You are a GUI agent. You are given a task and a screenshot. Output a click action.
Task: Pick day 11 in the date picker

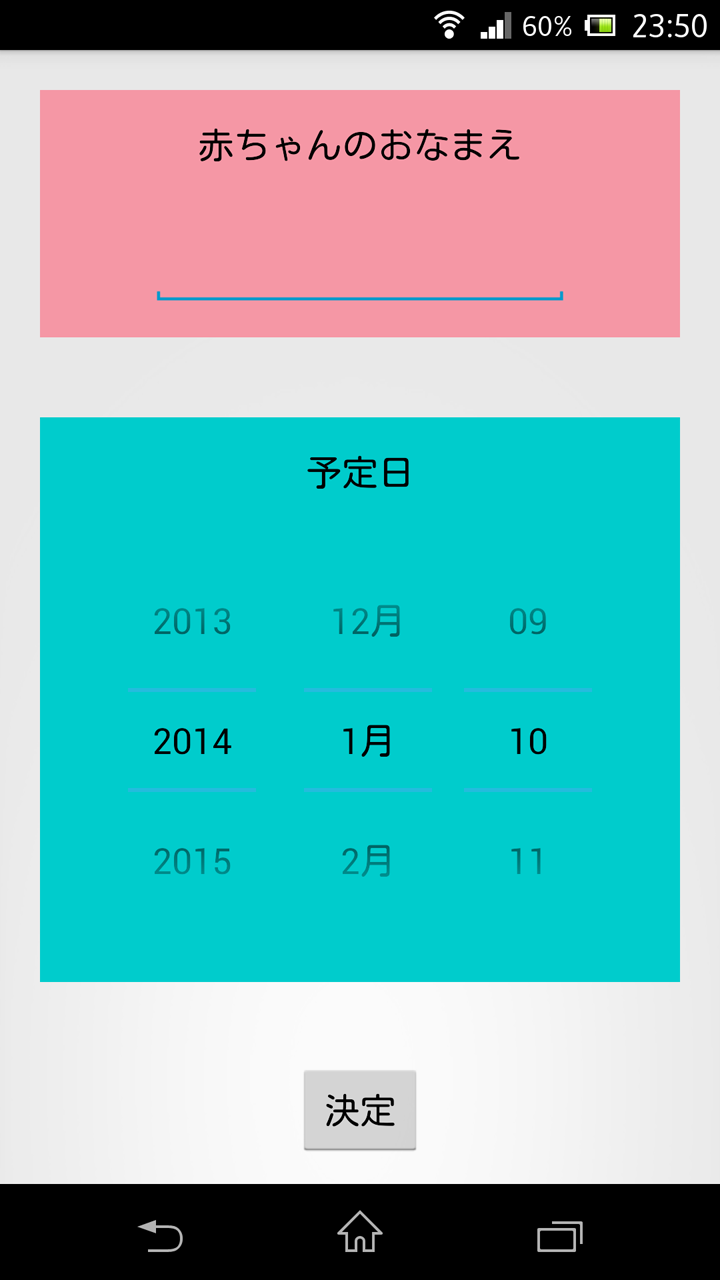528,862
